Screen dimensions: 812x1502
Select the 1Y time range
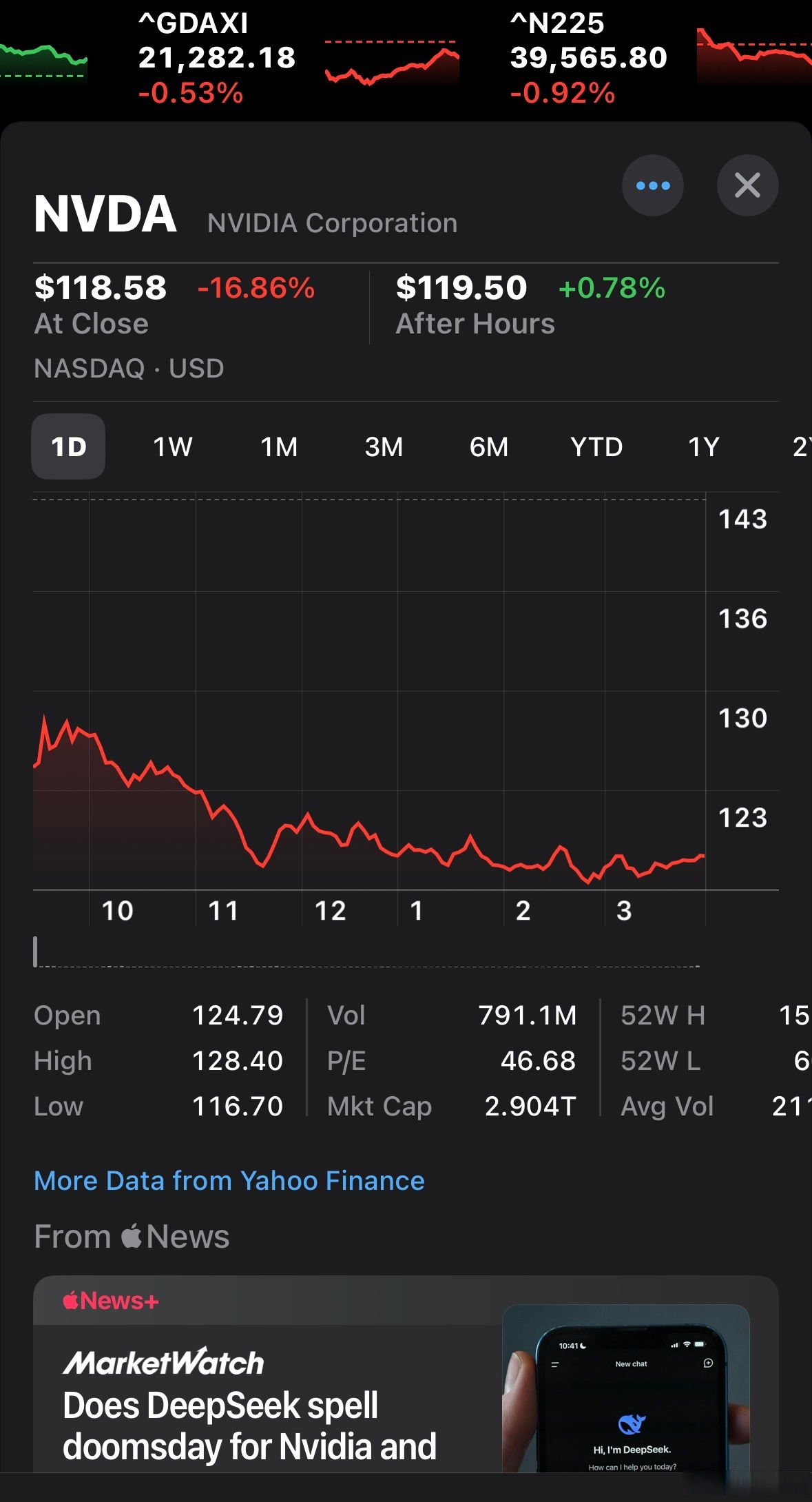(x=704, y=446)
